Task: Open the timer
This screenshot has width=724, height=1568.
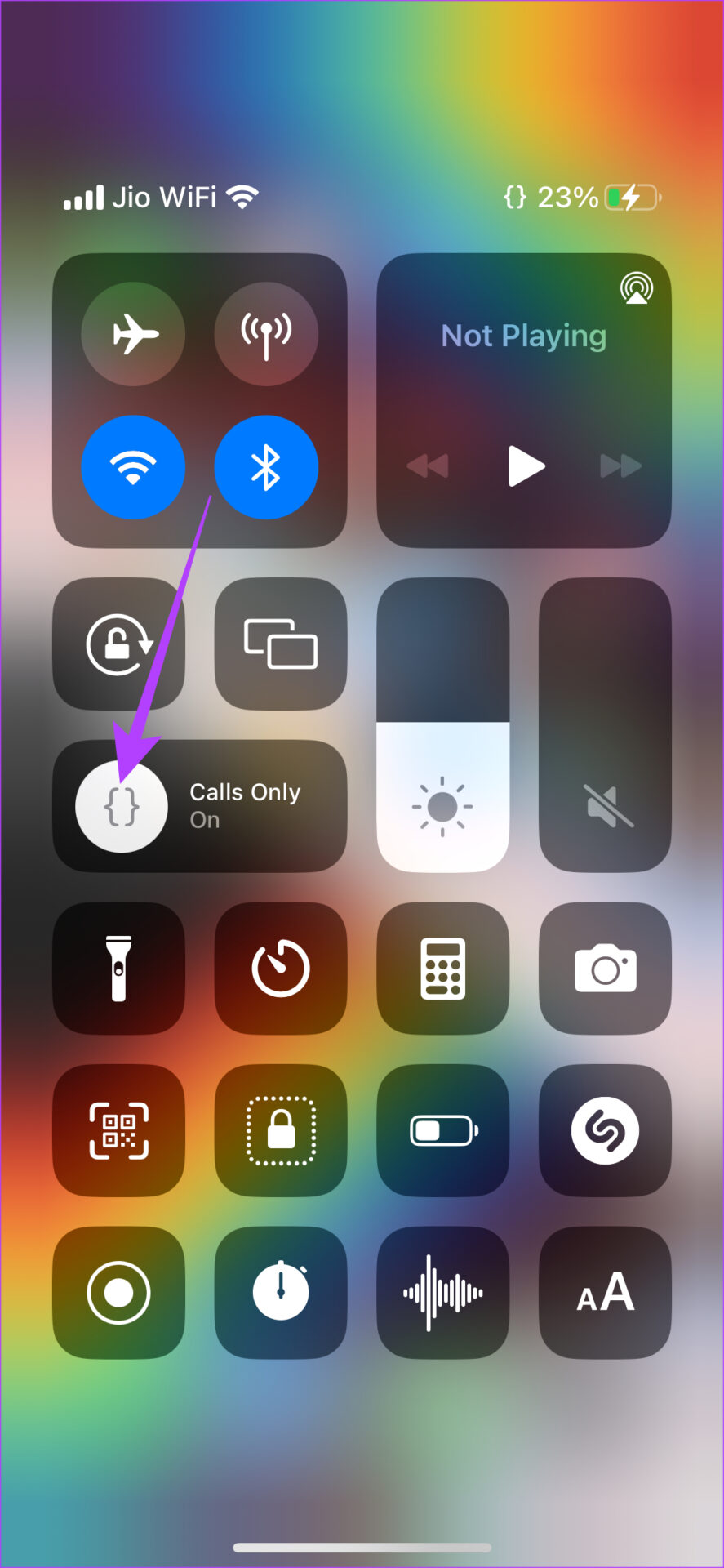Action: point(281,969)
